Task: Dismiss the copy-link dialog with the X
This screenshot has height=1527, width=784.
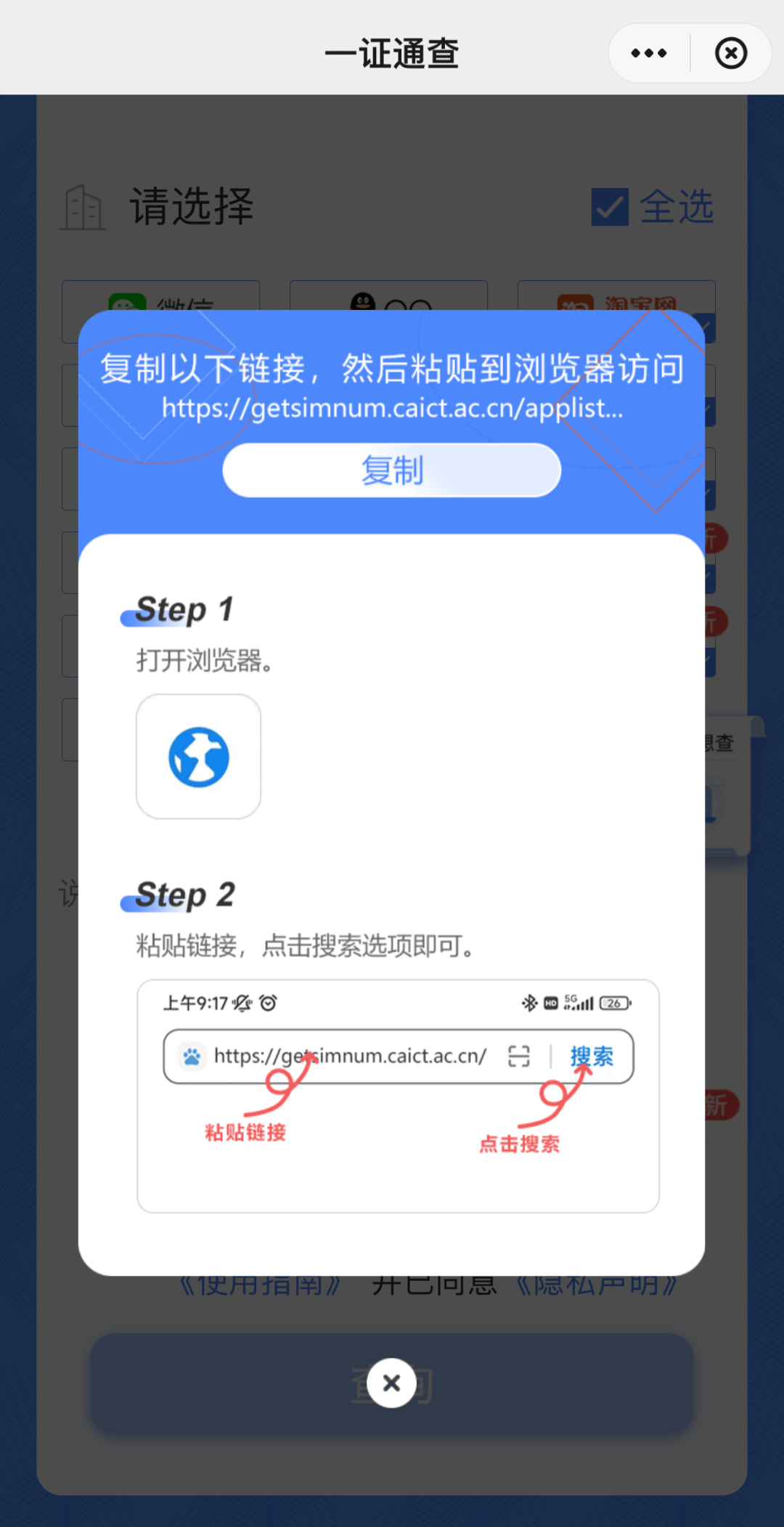Action: click(391, 1383)
